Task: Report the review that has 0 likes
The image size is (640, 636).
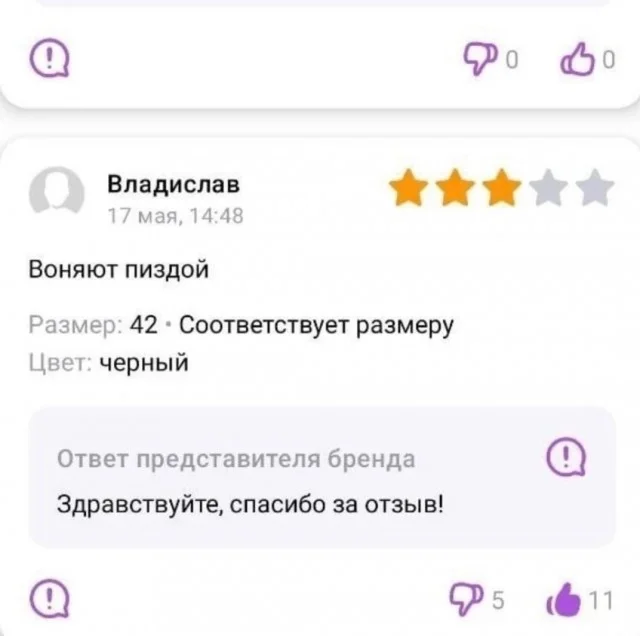Action: 49,60
